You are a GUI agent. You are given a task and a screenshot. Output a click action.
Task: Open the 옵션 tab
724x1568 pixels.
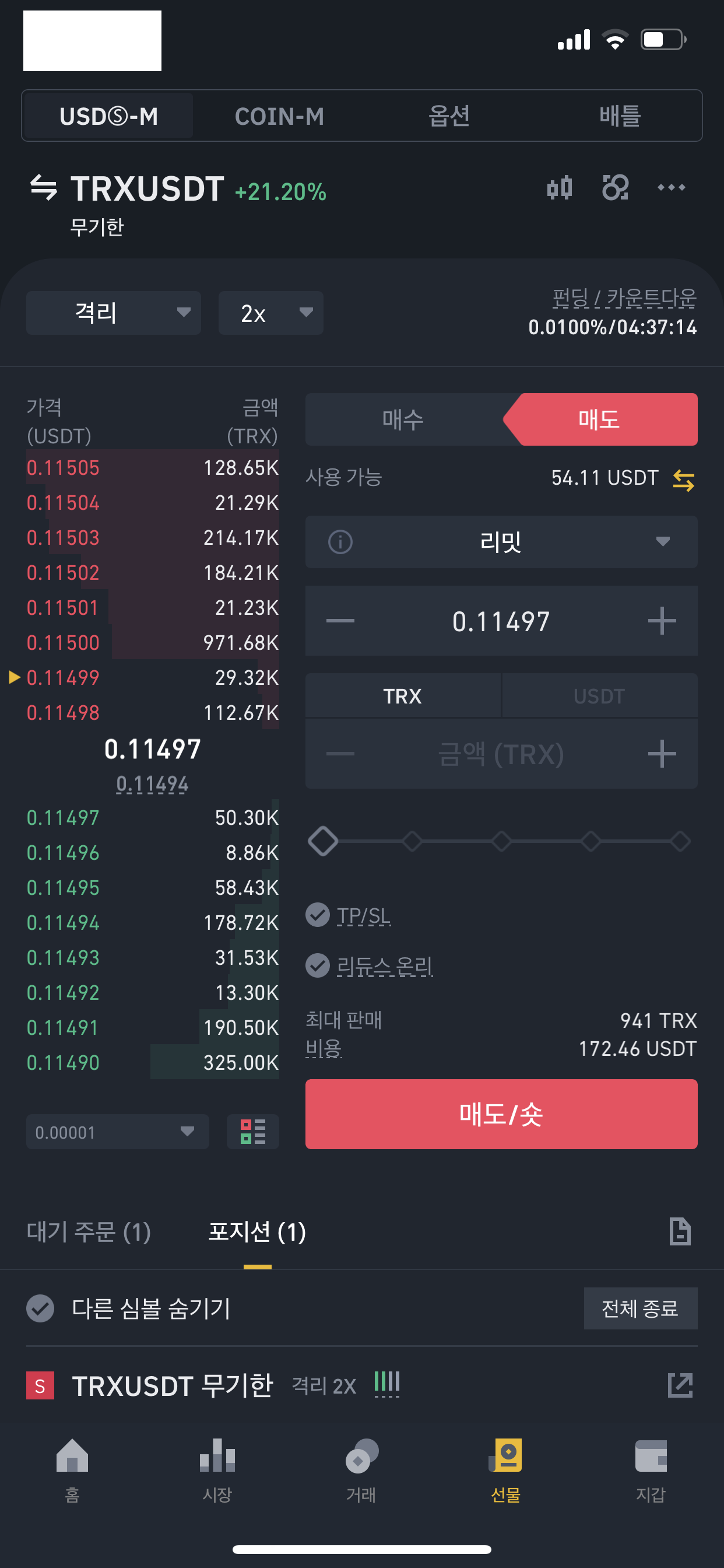point(449,116)
